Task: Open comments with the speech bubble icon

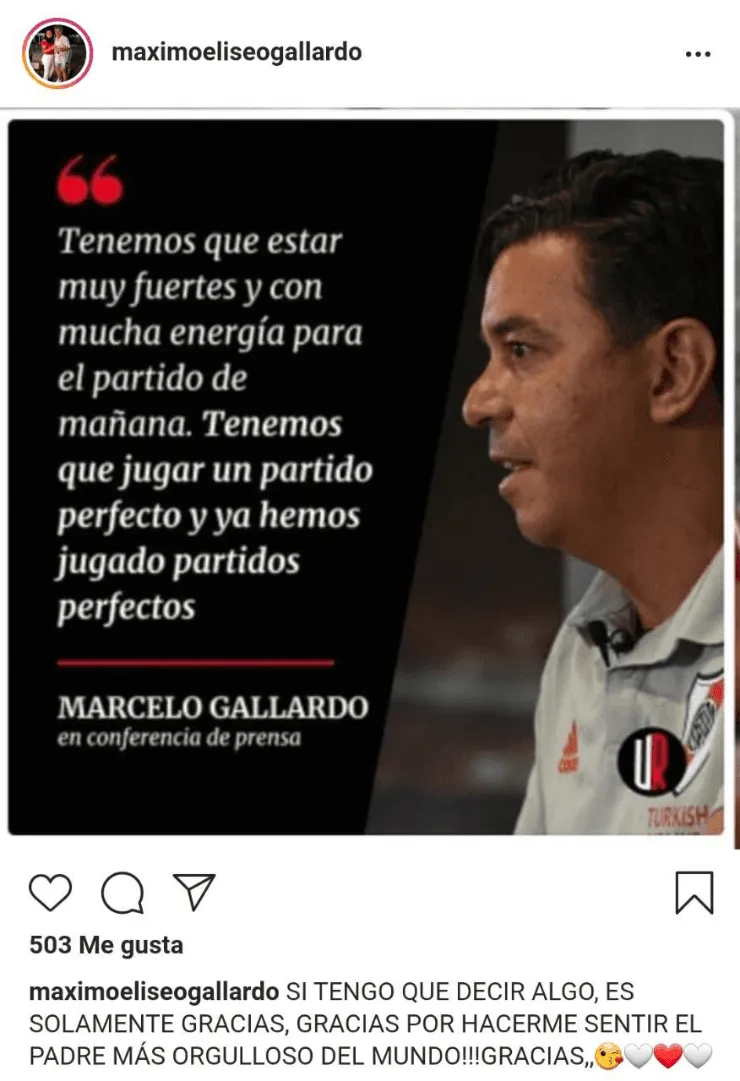Action: pyautogui.click(x=123, y=893)
